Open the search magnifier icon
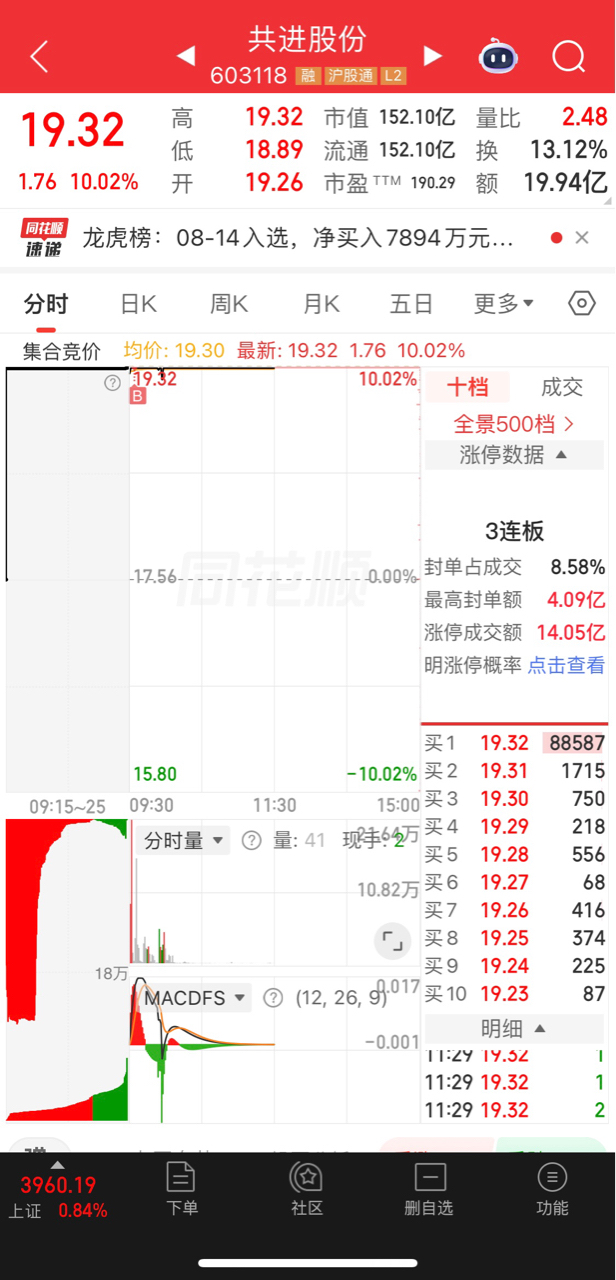This screenshot has height=1280, width=616. point(568,56)
